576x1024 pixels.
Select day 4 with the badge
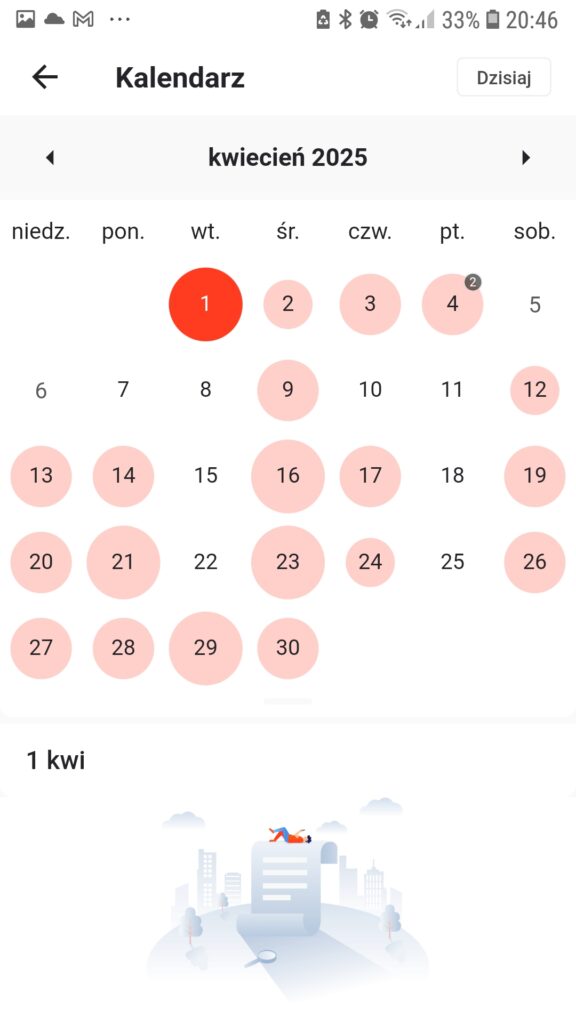pyautogui.click(x=453, y=304)
